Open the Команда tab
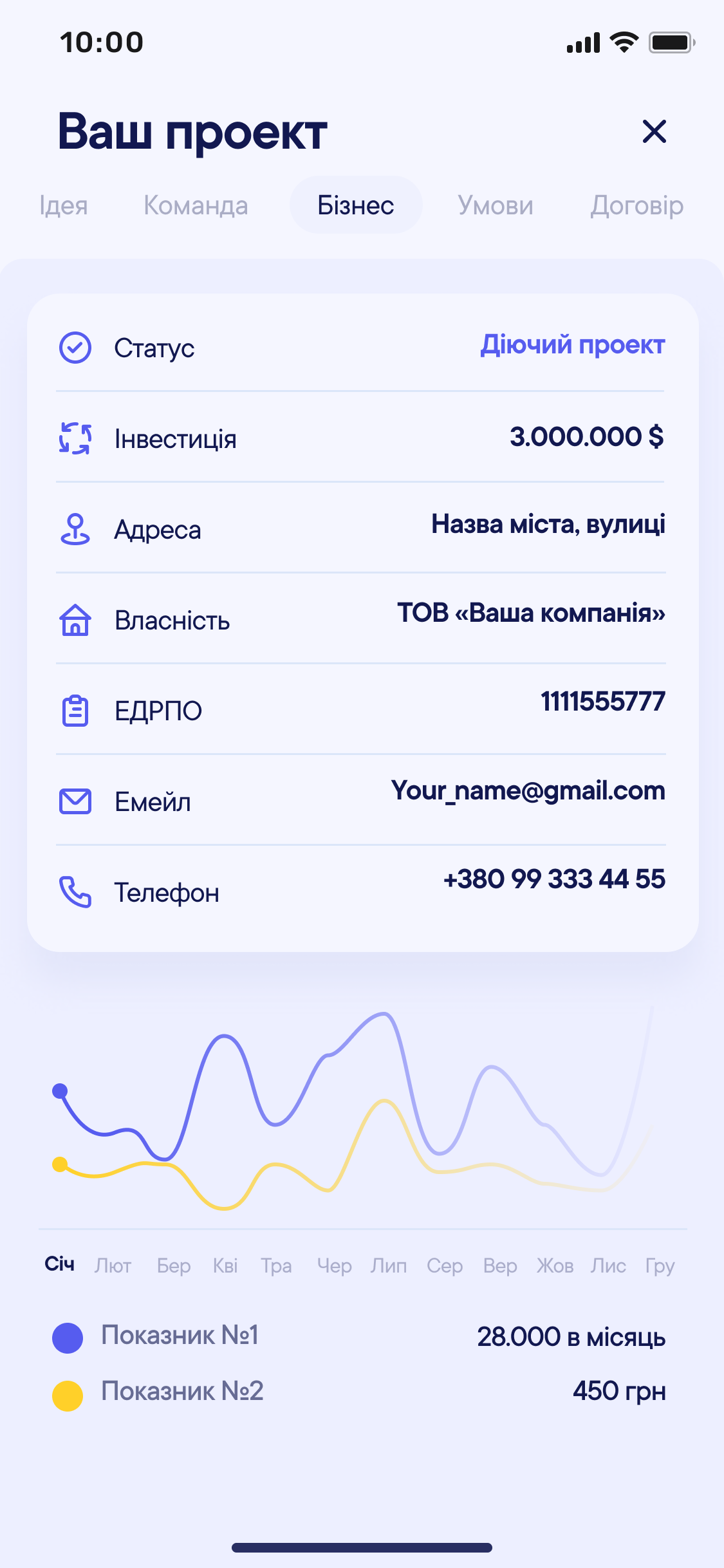The height and width of the screenshot is (1568, 724). [x=196, y=206]
